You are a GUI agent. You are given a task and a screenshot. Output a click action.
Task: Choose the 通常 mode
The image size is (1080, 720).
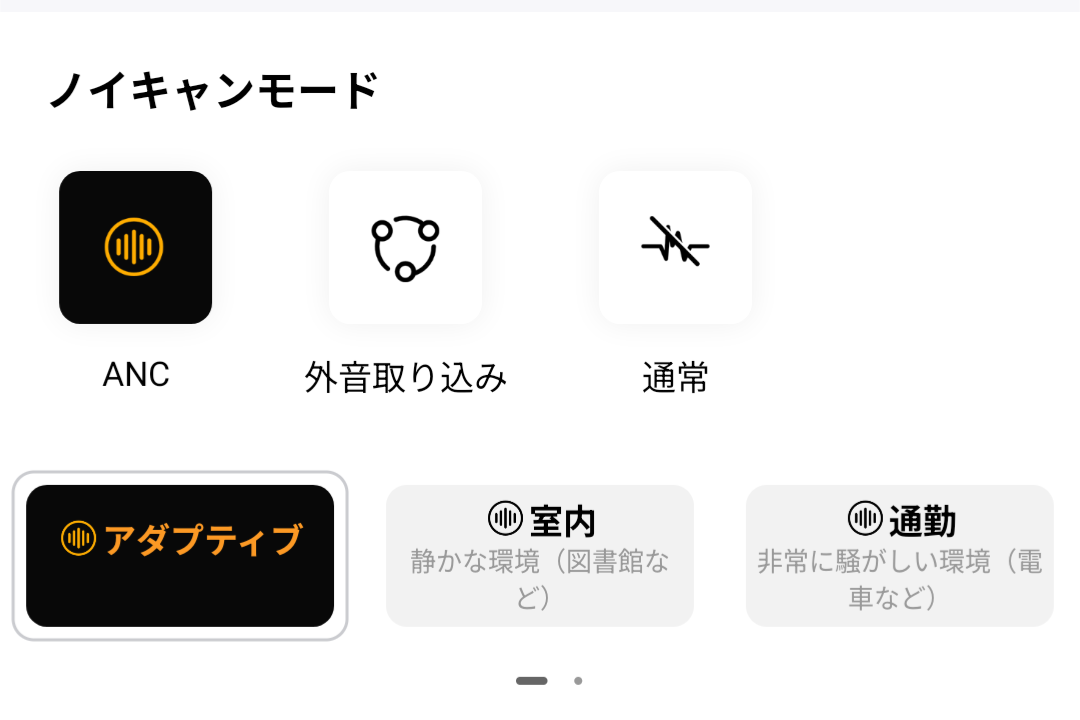[x=675, y=247]
